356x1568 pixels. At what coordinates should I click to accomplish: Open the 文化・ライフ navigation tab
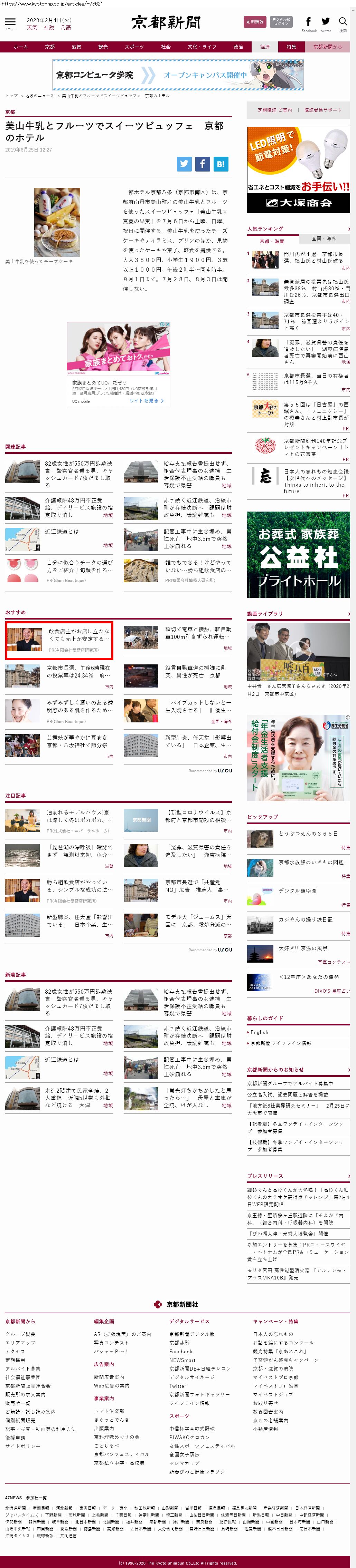click(202, 47)
